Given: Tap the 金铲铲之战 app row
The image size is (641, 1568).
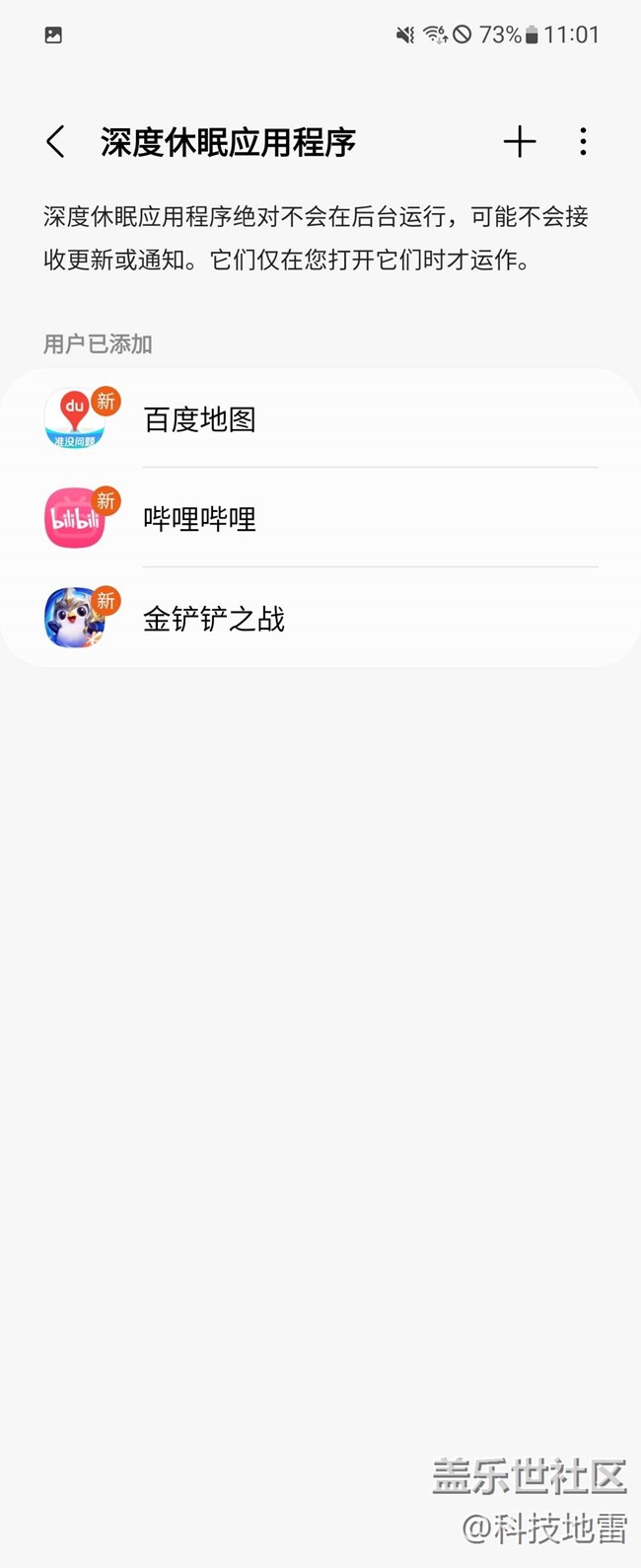Looking at the screenshot, I should click(320, 619).
